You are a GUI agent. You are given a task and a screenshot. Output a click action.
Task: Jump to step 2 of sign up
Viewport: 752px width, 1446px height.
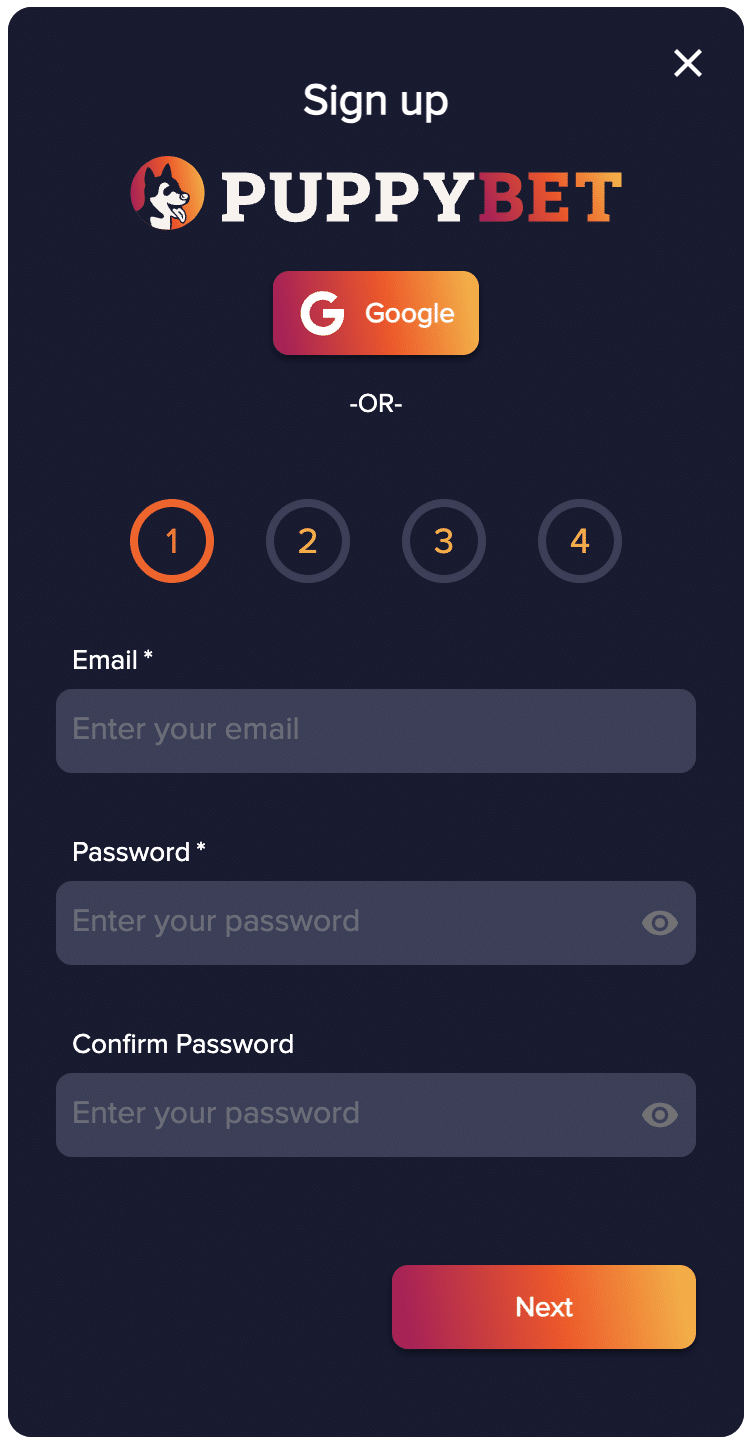[308, 541]
